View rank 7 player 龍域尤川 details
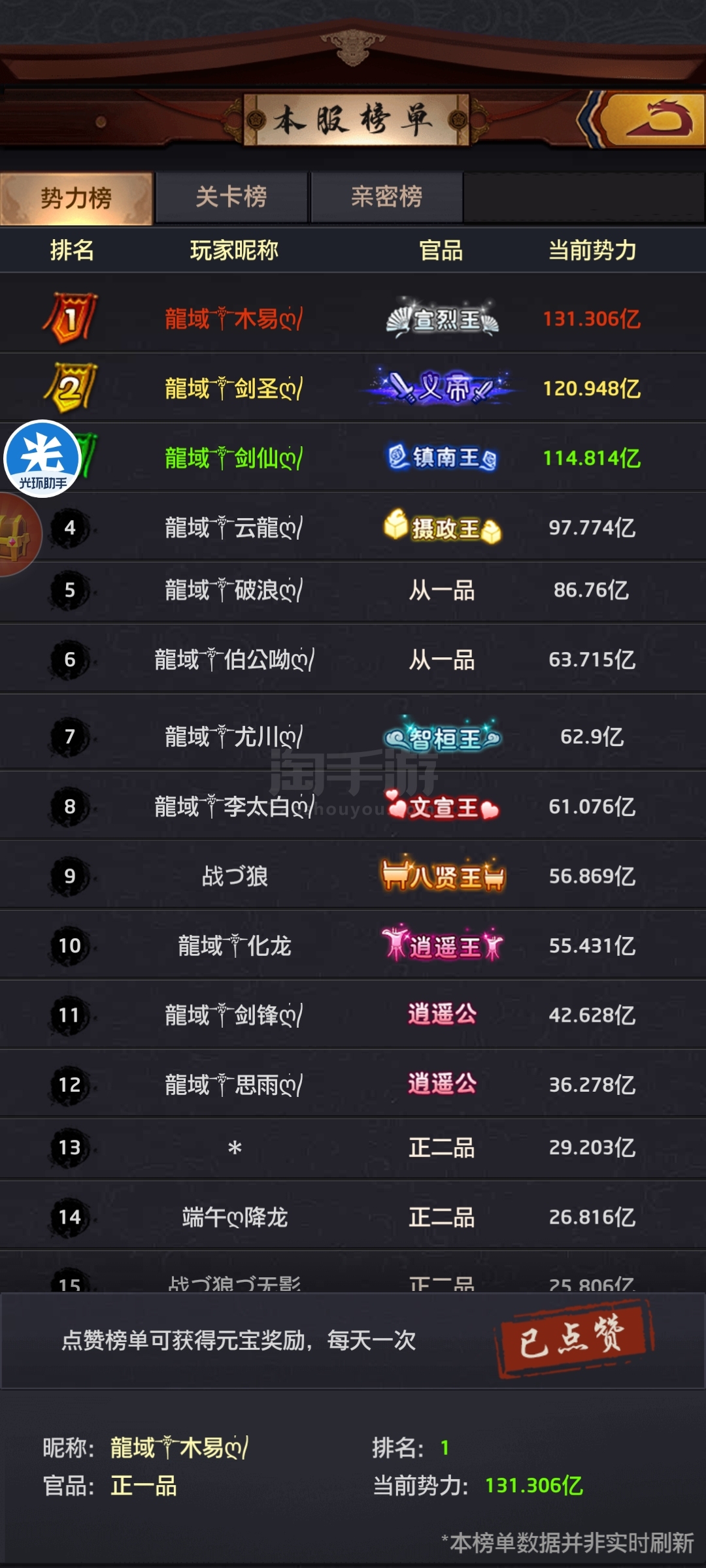 233,737
